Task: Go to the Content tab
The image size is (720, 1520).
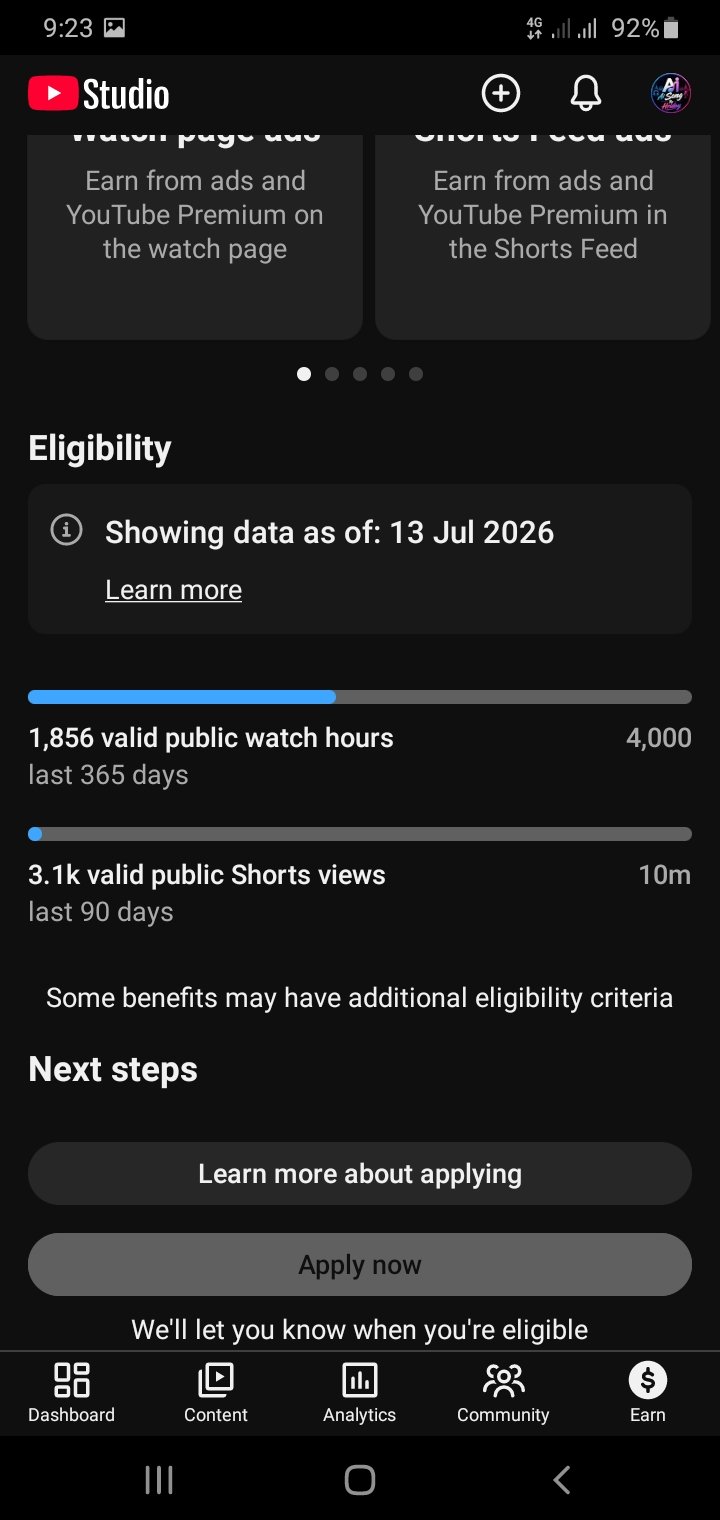Action: pyautogui.click(x=216, y=1393)
